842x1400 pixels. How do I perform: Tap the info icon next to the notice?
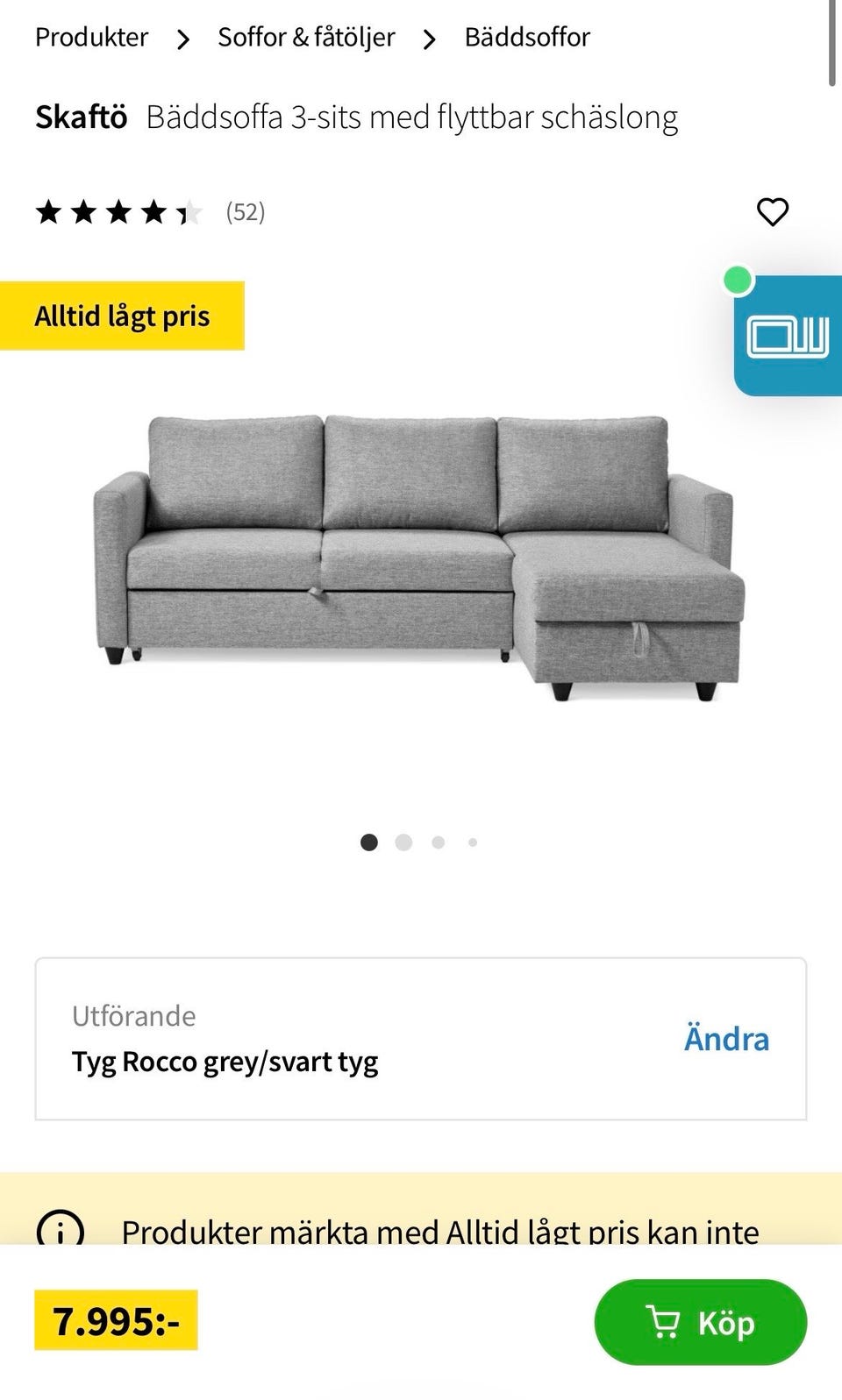tap(59, 1233)
